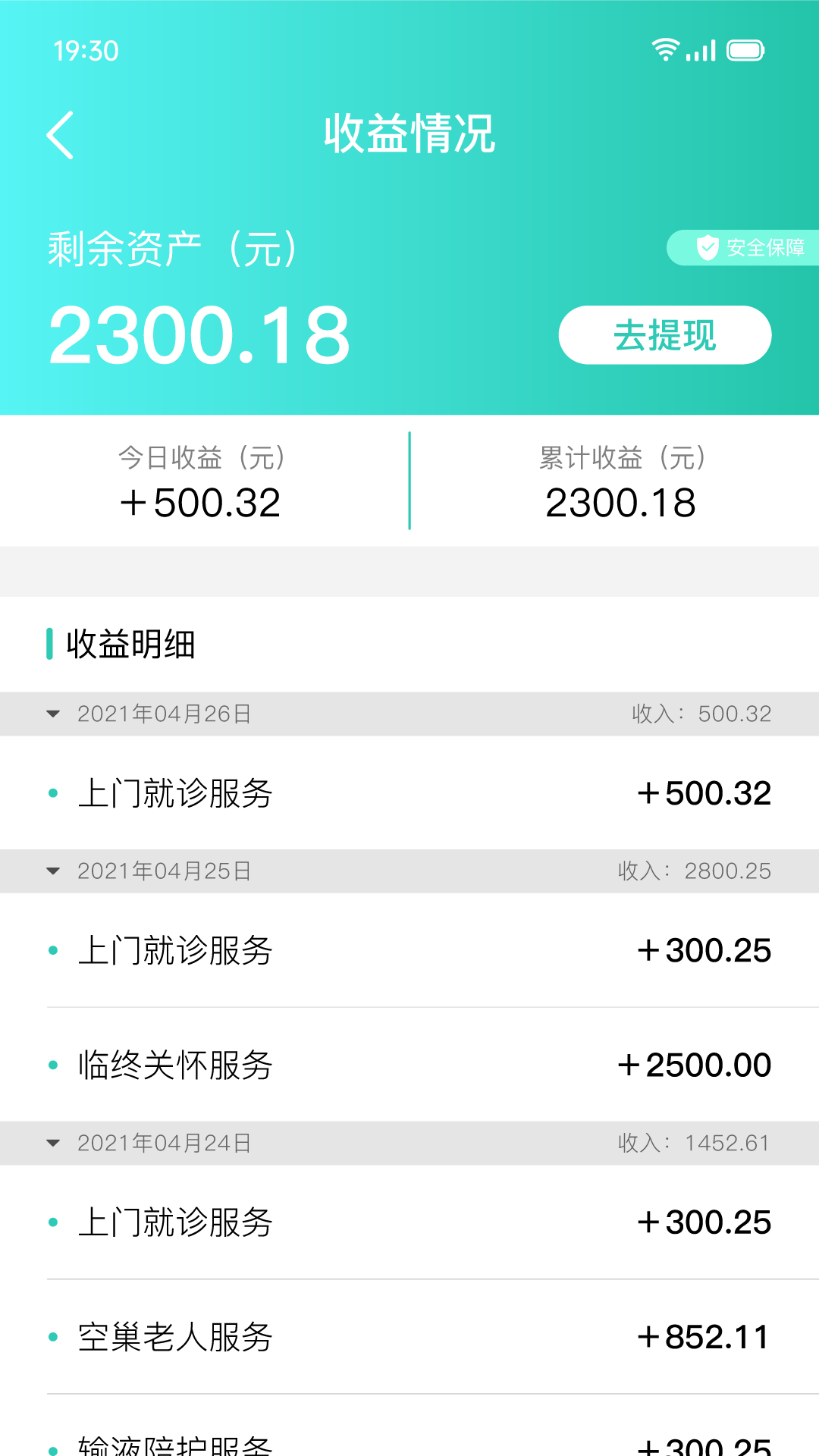Go back from 收益情况 page
Image resolution: width=819 pixels, height=1456 pixels.
pos(60,135)
